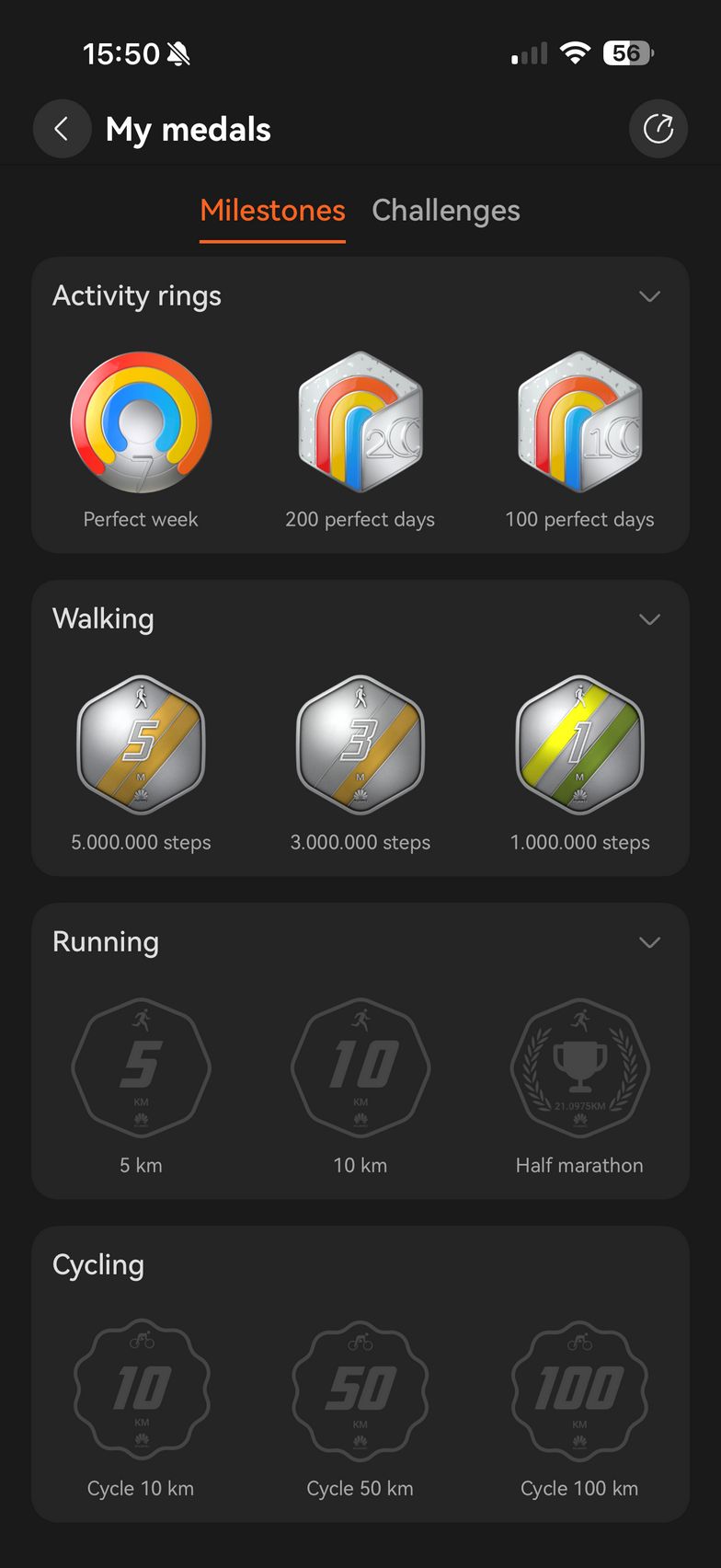
Task: View the 3.000.000 steps medal
Action: pyautogui.click(x=360, y=745)
